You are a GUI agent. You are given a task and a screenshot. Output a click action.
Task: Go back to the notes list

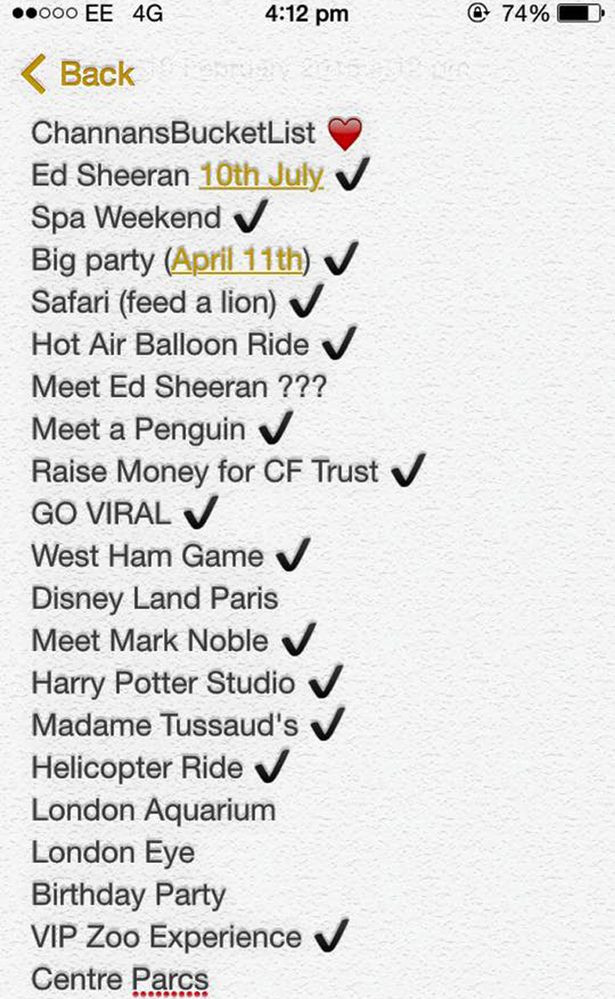pos(78,74)
